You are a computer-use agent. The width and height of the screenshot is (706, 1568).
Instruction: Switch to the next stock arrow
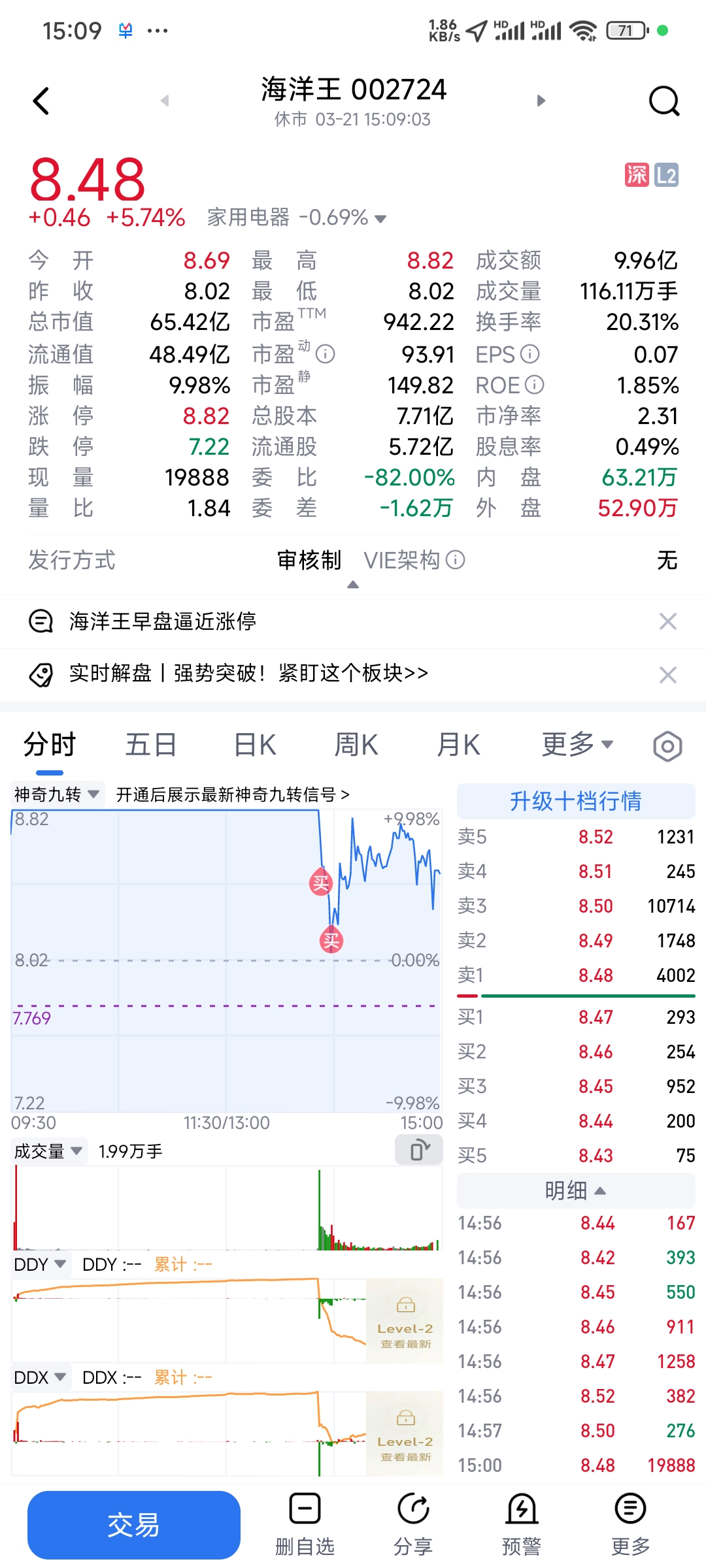click(541, 101)
